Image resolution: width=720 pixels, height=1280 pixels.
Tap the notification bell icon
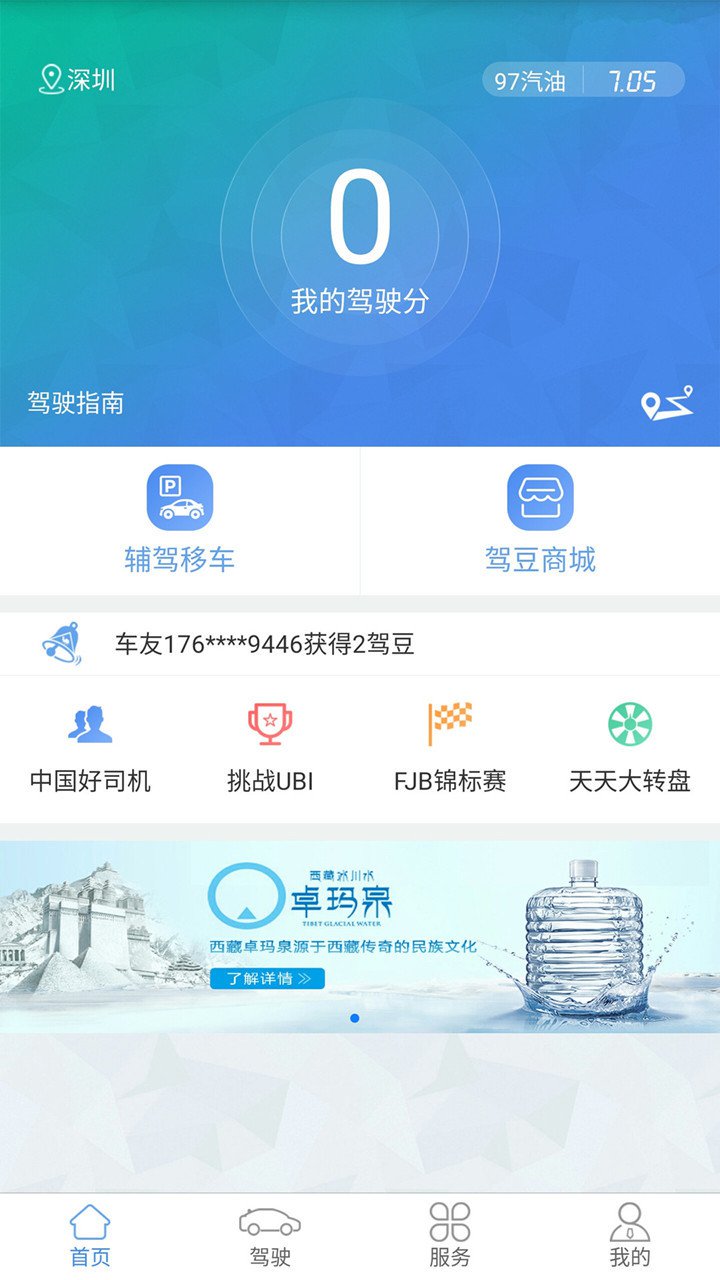[62, 643]
